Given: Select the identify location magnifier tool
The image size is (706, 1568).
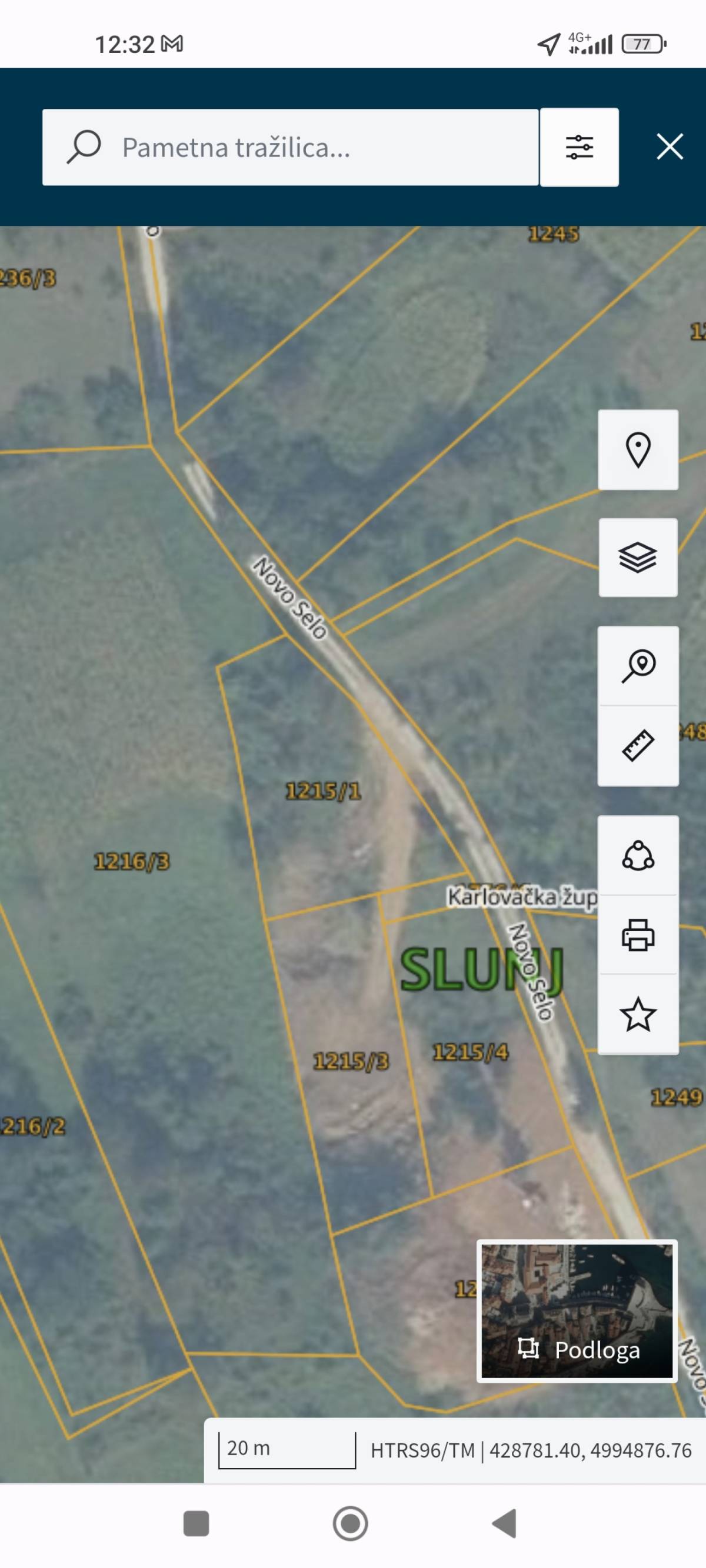Looking at the screenshot, I should click(638, 666).
